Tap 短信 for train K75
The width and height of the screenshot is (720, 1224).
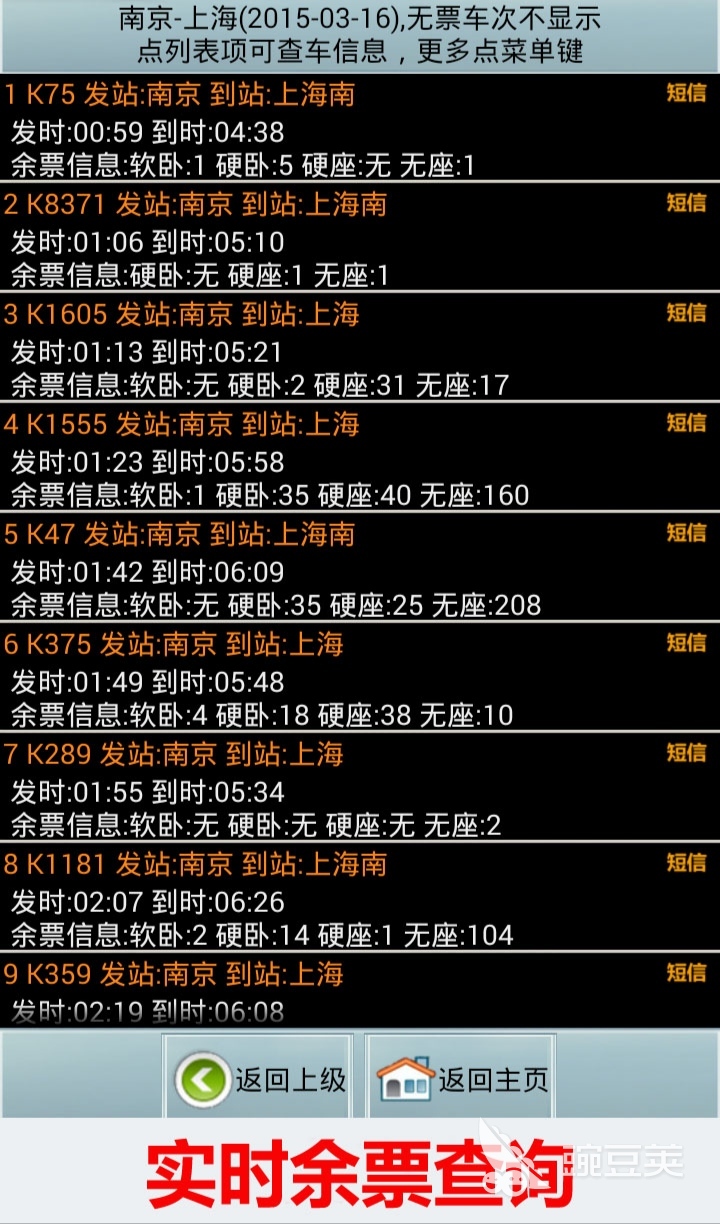tap(686, 93)
